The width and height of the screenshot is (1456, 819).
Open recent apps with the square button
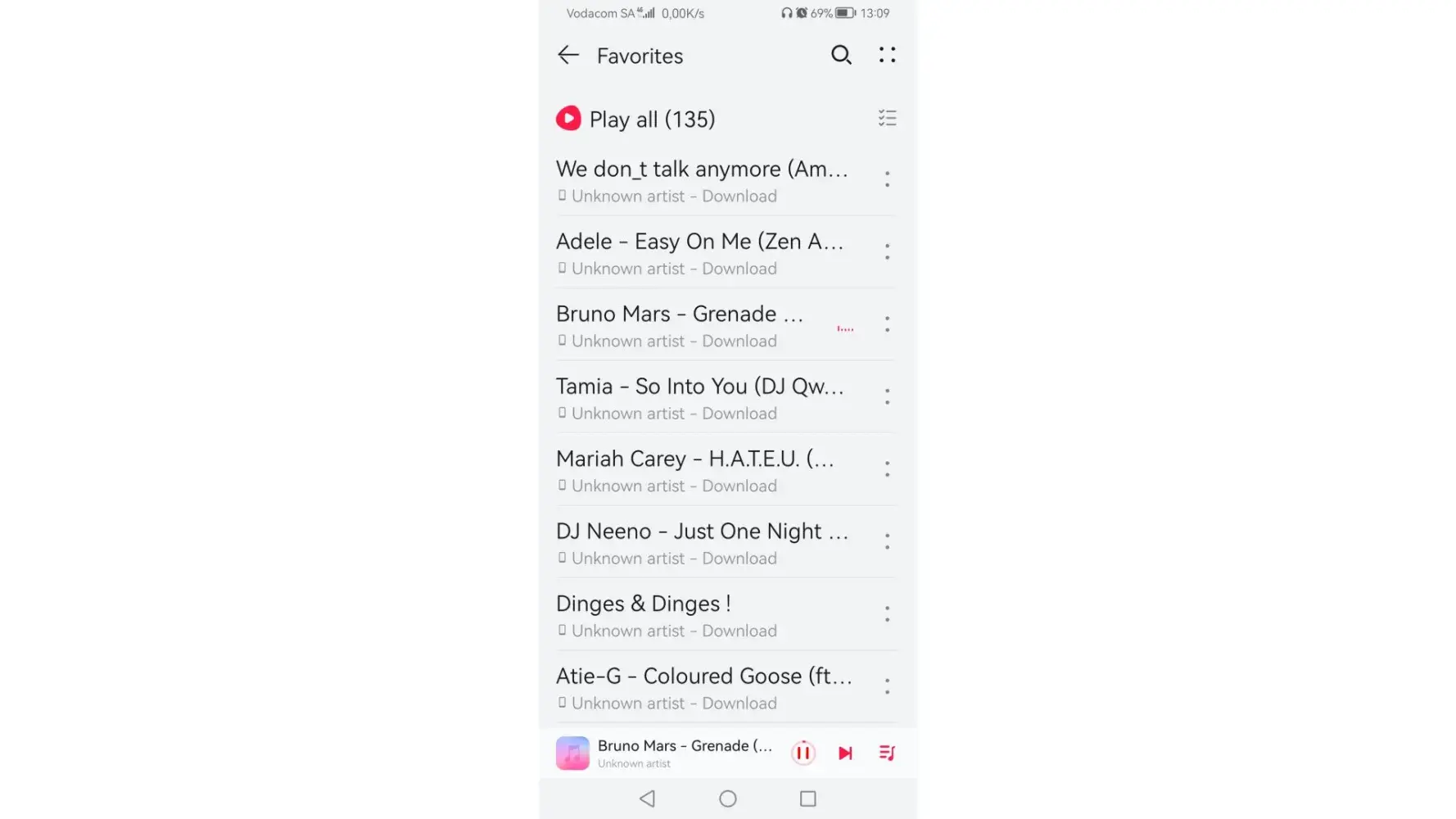tap(807, 799)
